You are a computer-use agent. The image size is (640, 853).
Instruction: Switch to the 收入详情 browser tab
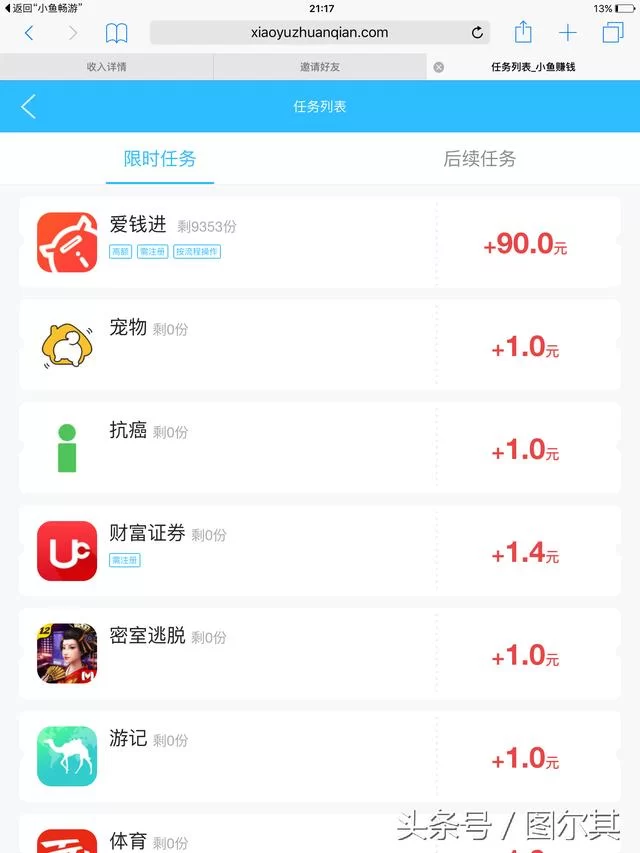(106, 67)
